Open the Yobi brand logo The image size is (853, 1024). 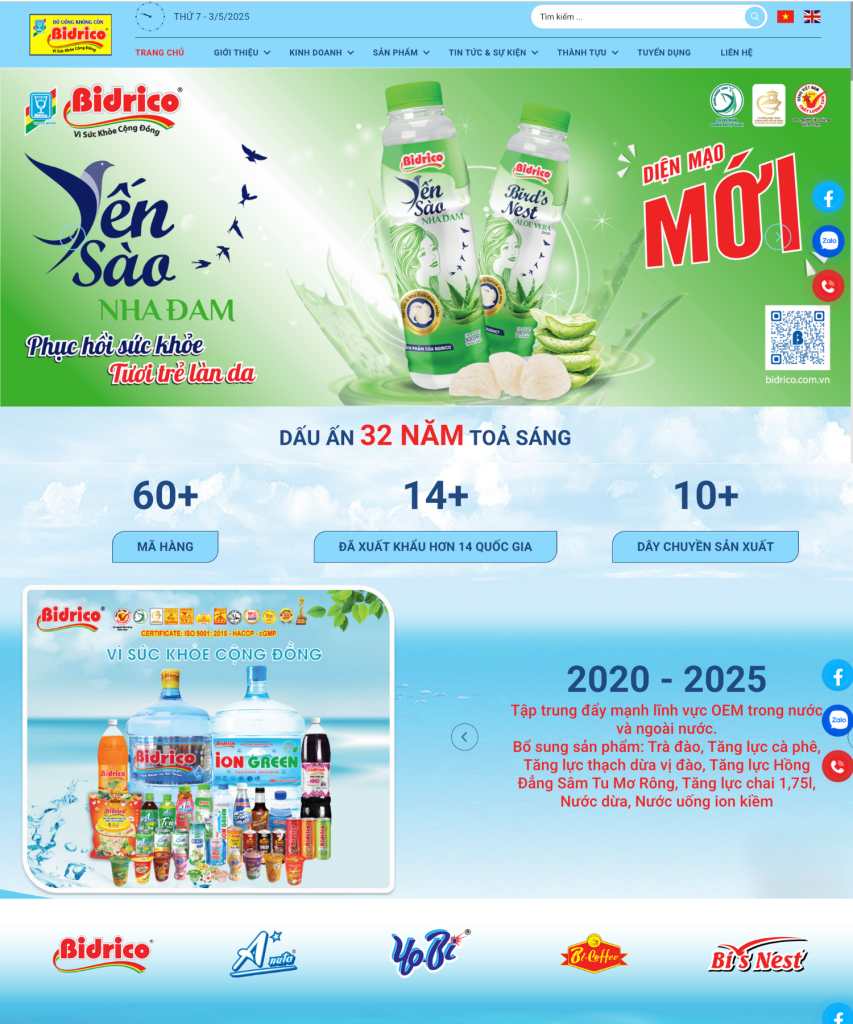pyautogui.click(x=428, y=953)
